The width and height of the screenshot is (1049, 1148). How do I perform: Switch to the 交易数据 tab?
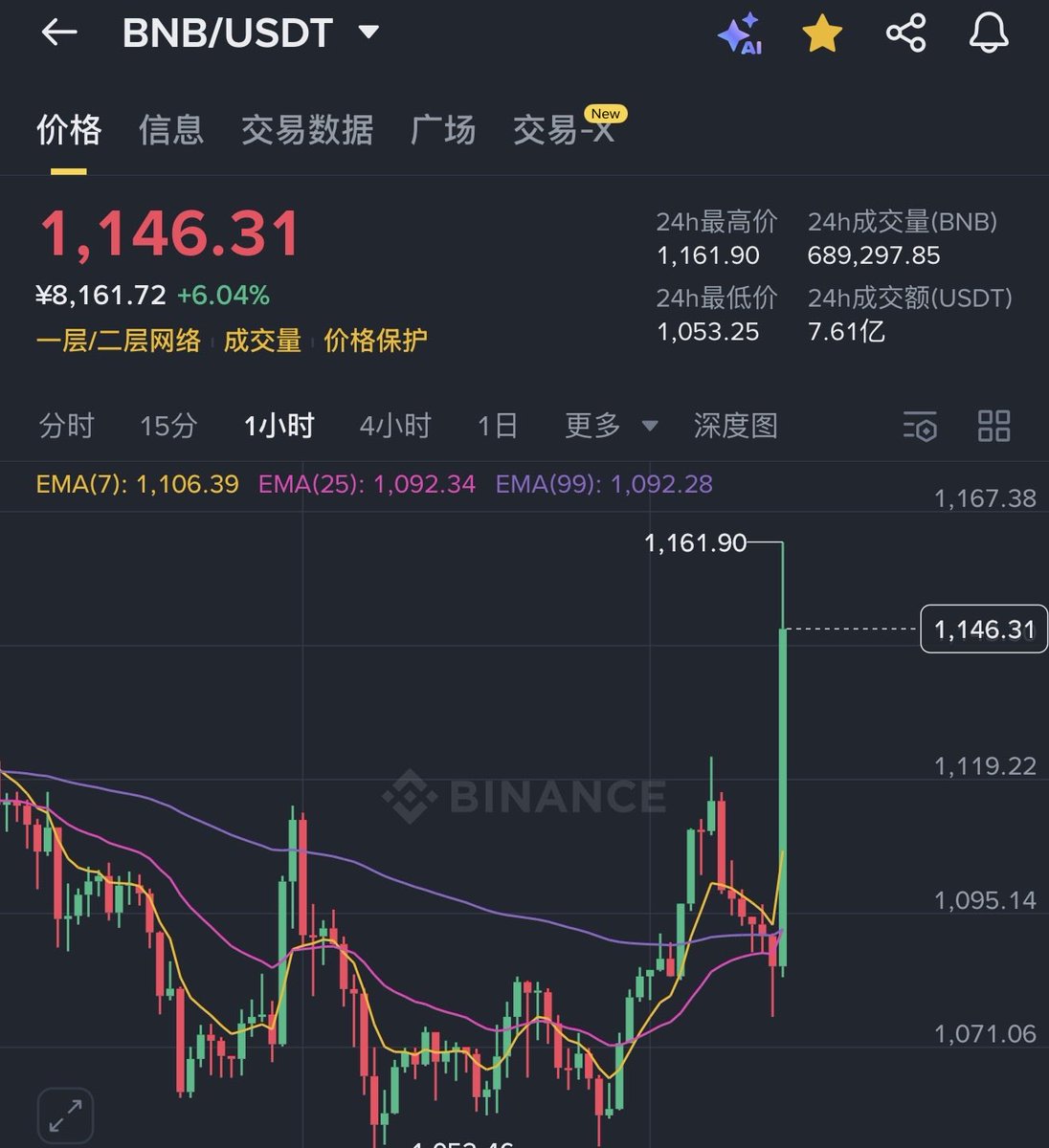coord(307,129)
